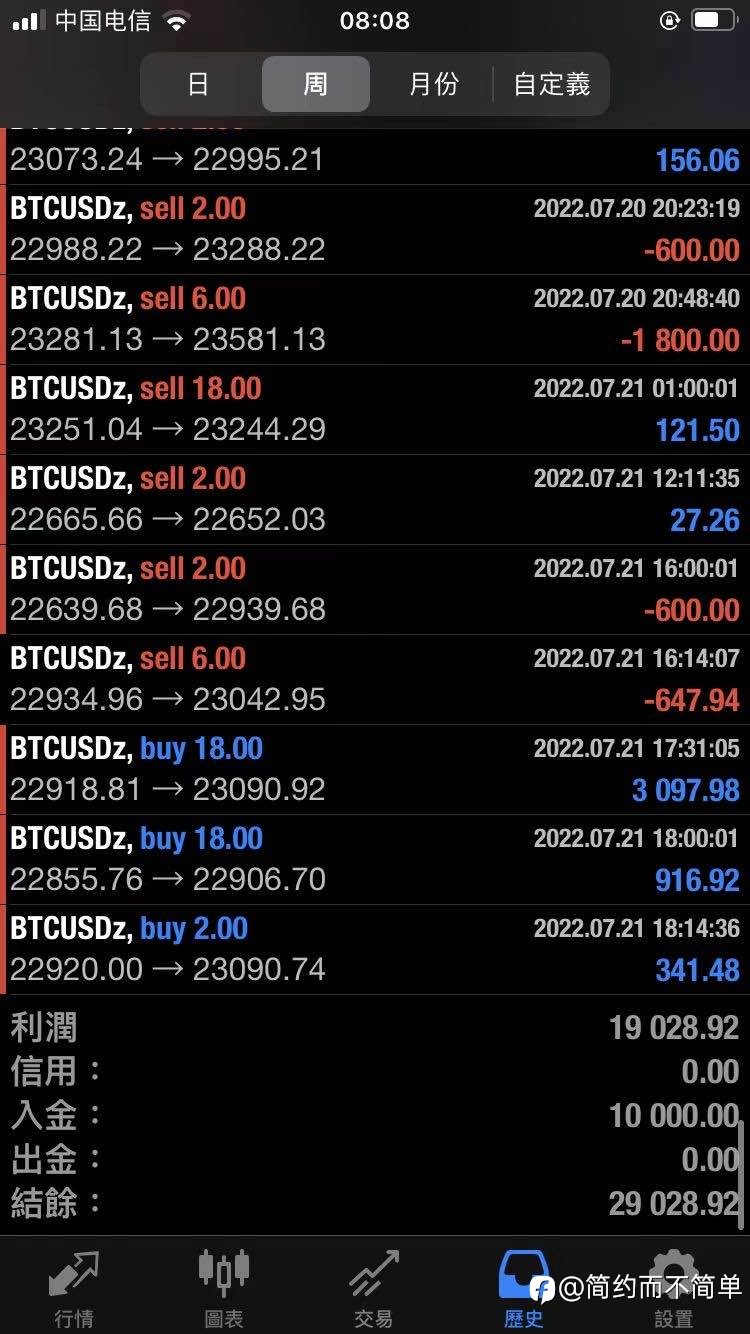
Task: Open the buy 18.00 trade with 3 097.98 profit
Action: pyautogui.click(x=375, y=769)
